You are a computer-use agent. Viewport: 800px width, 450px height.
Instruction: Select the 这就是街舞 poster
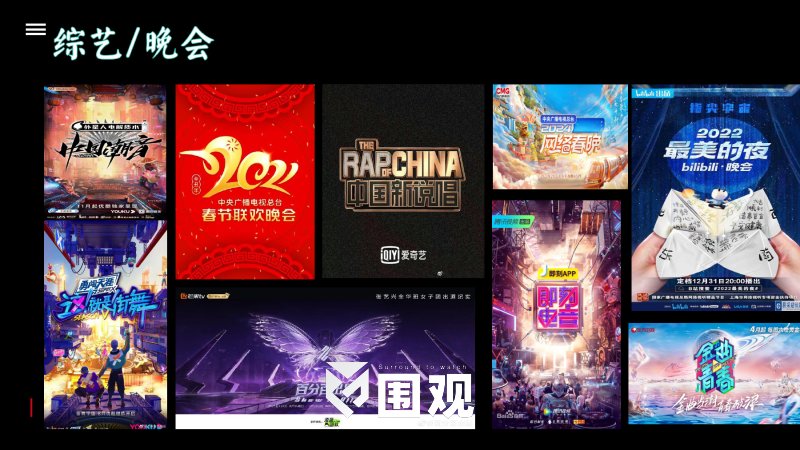105,325
